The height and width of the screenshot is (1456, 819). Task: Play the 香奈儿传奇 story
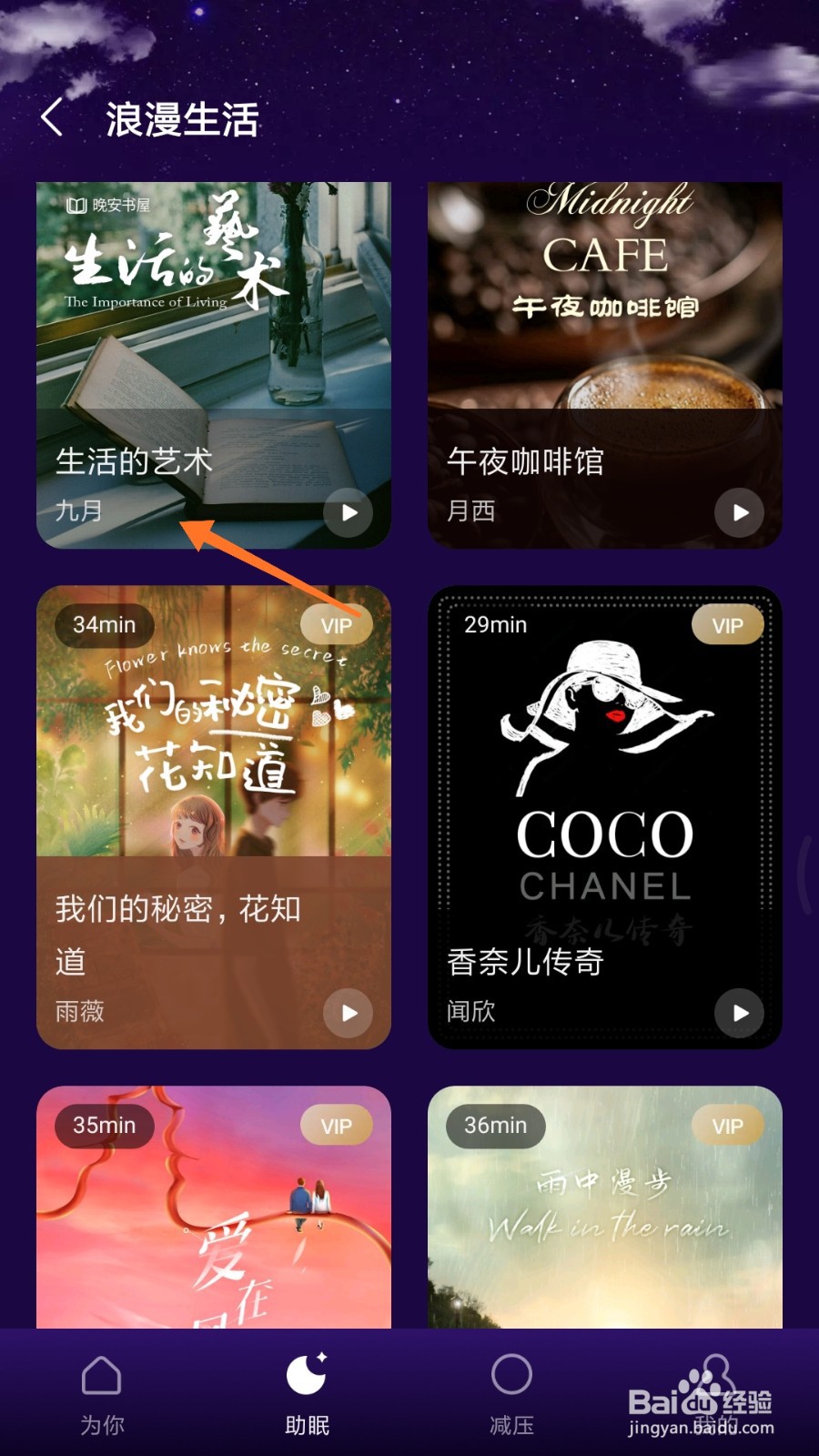pos(739,1013)
